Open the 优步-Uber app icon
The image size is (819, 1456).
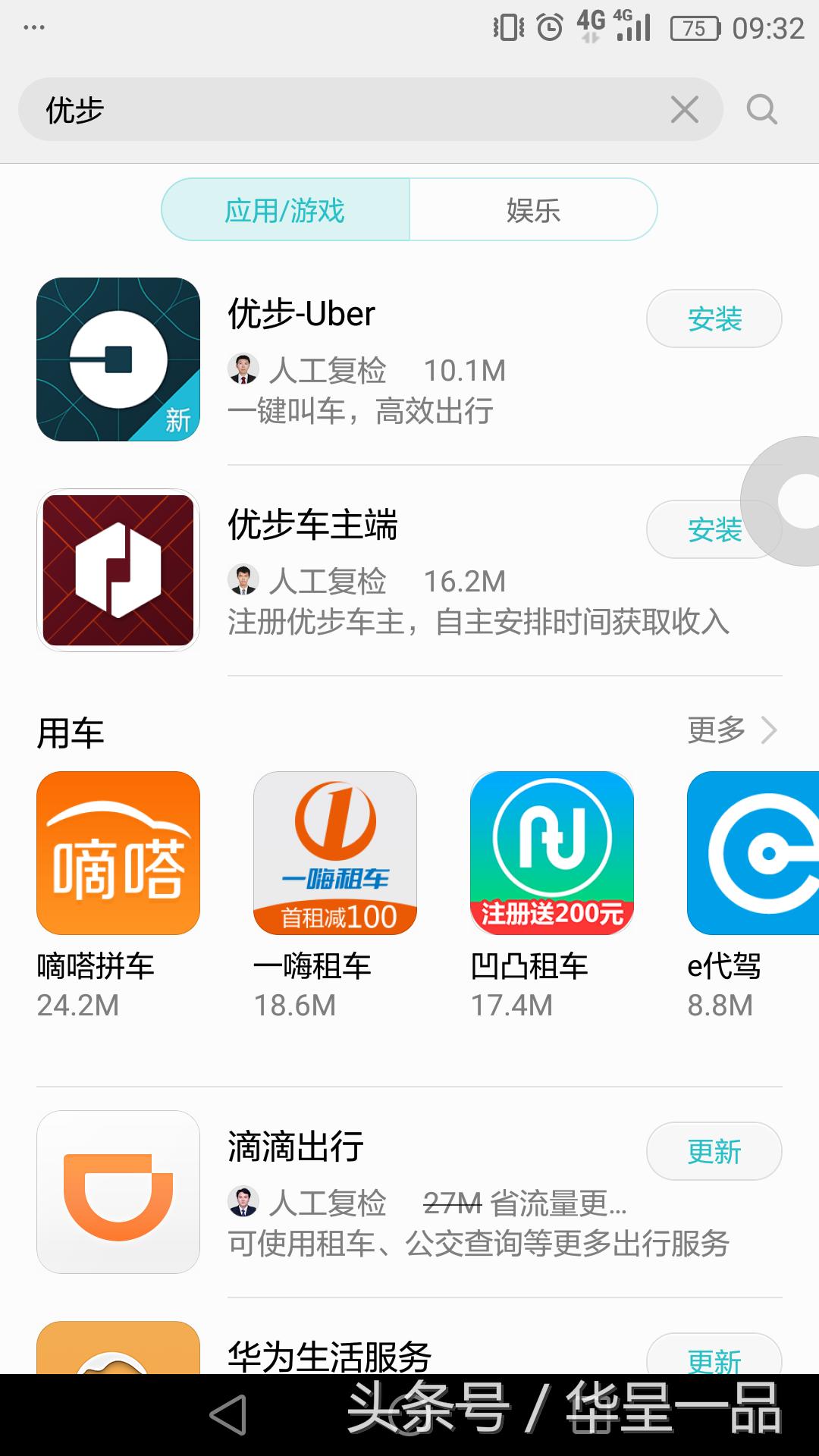coord(118,355)
